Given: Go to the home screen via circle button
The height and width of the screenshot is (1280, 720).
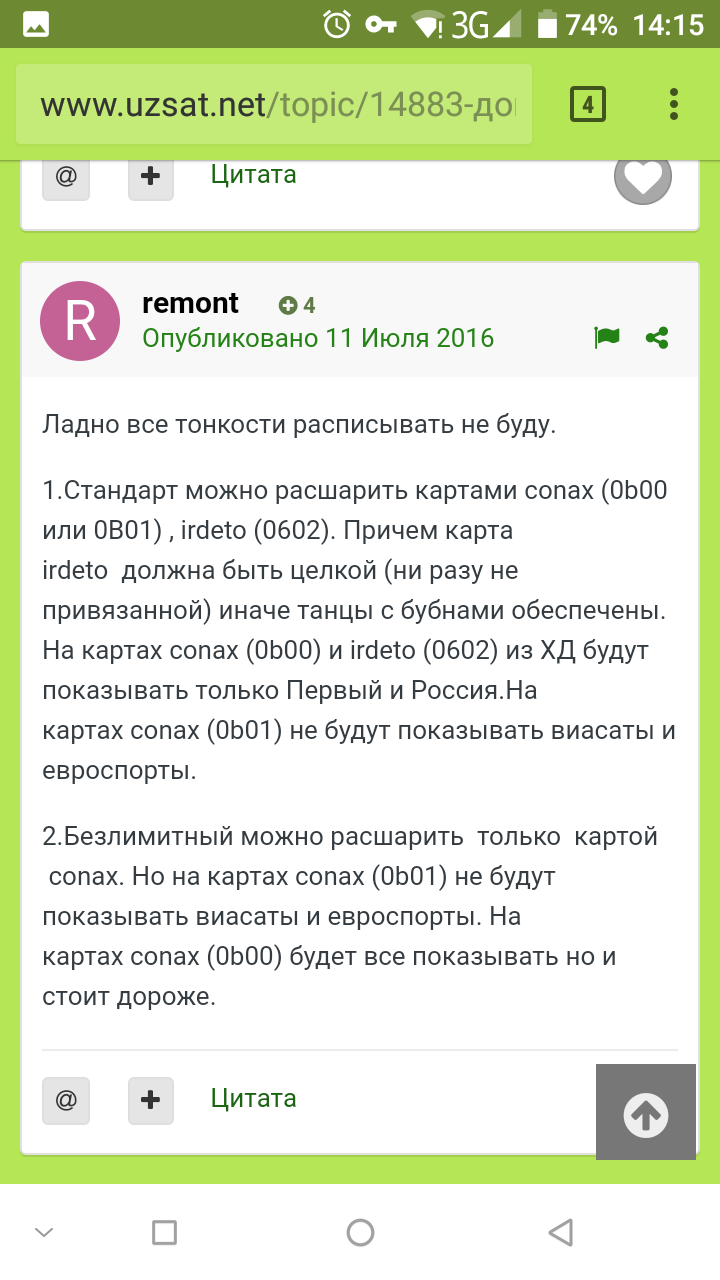Looking at the screenshot, I should pos(360,1231).
